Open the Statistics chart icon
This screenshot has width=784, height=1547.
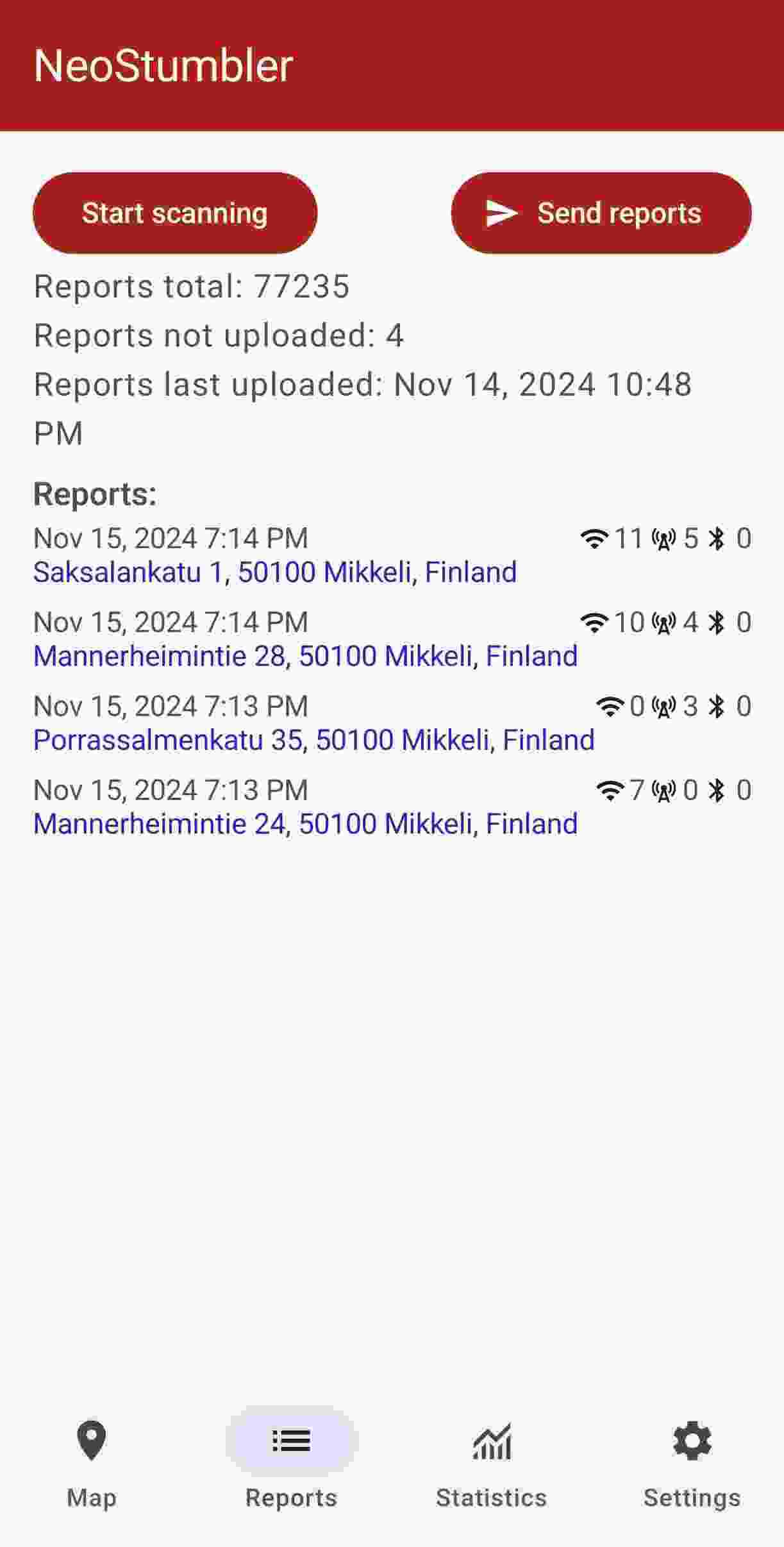pyautogui.click(x=492, y=1441)
